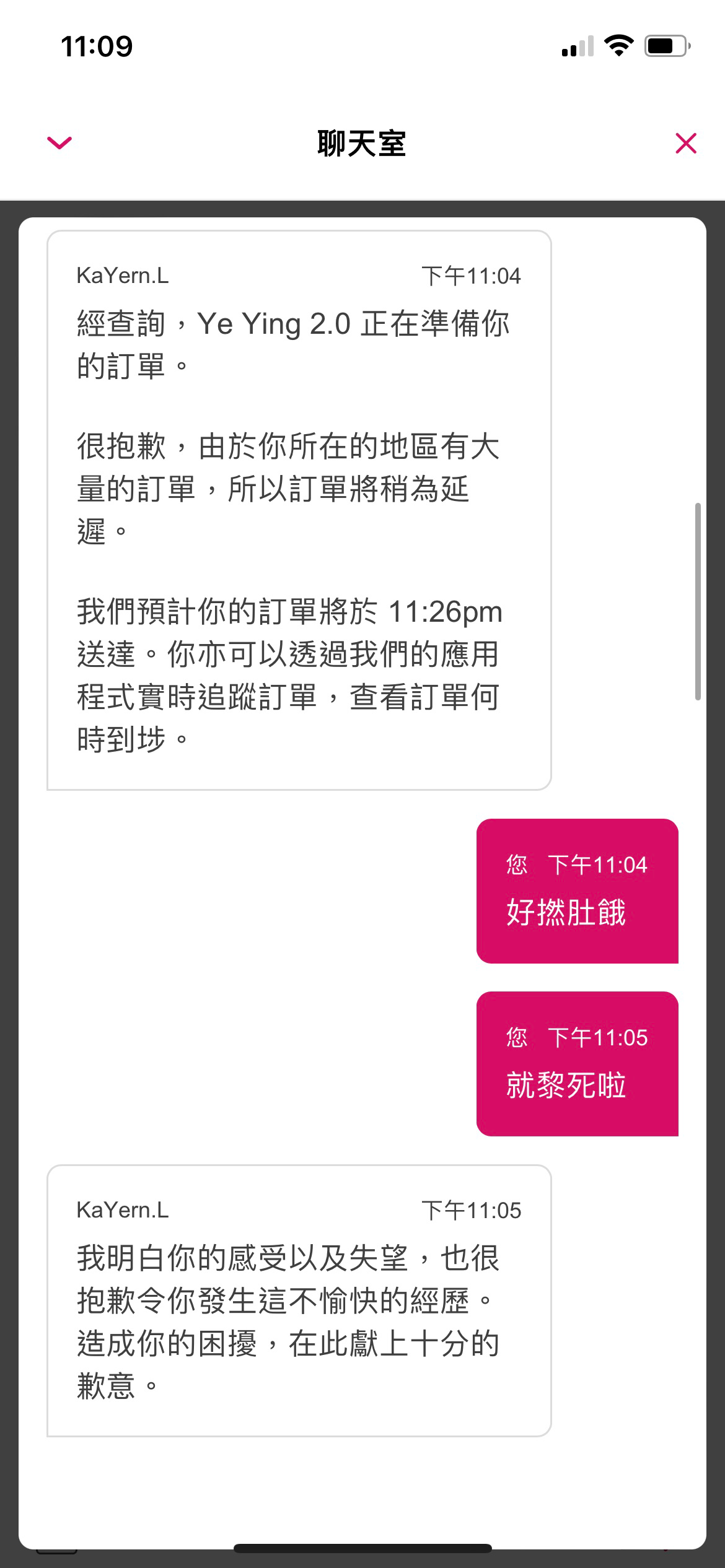Close the chat room

(686, 143)
